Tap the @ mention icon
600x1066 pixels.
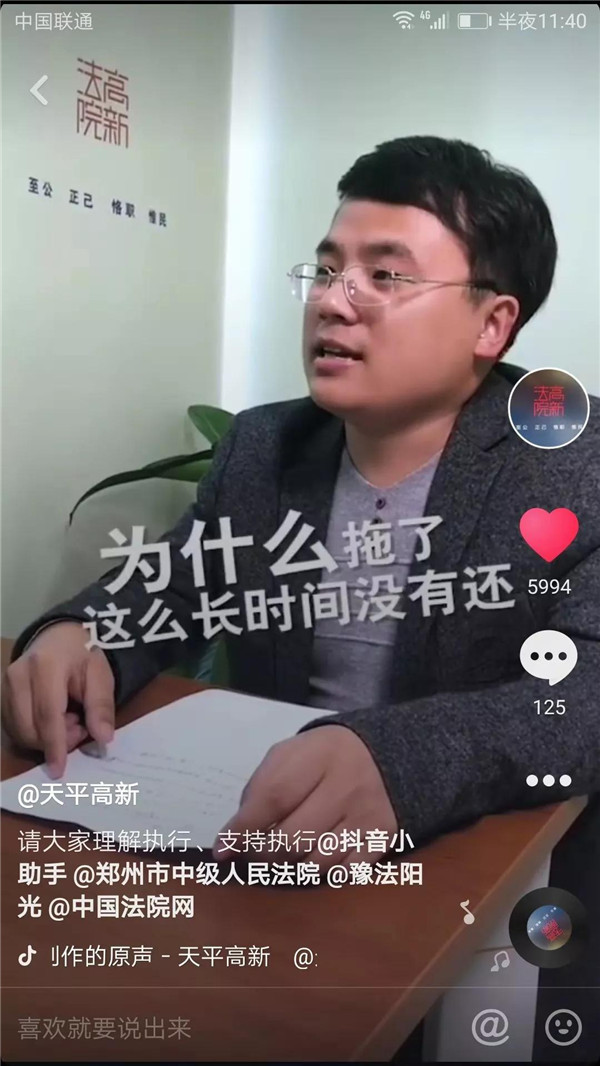point(490,1026)
